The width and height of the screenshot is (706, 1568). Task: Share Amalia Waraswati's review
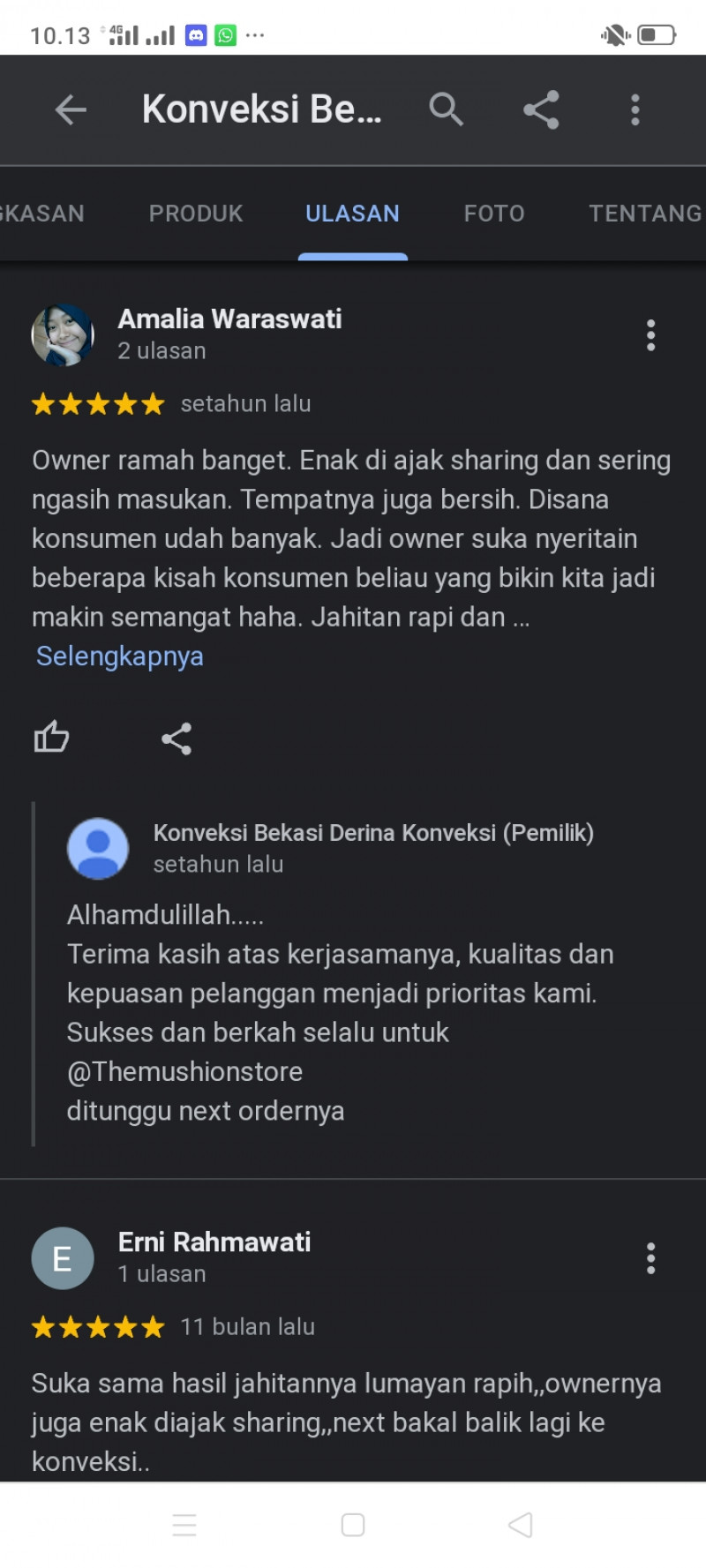[x=176, y=739]
